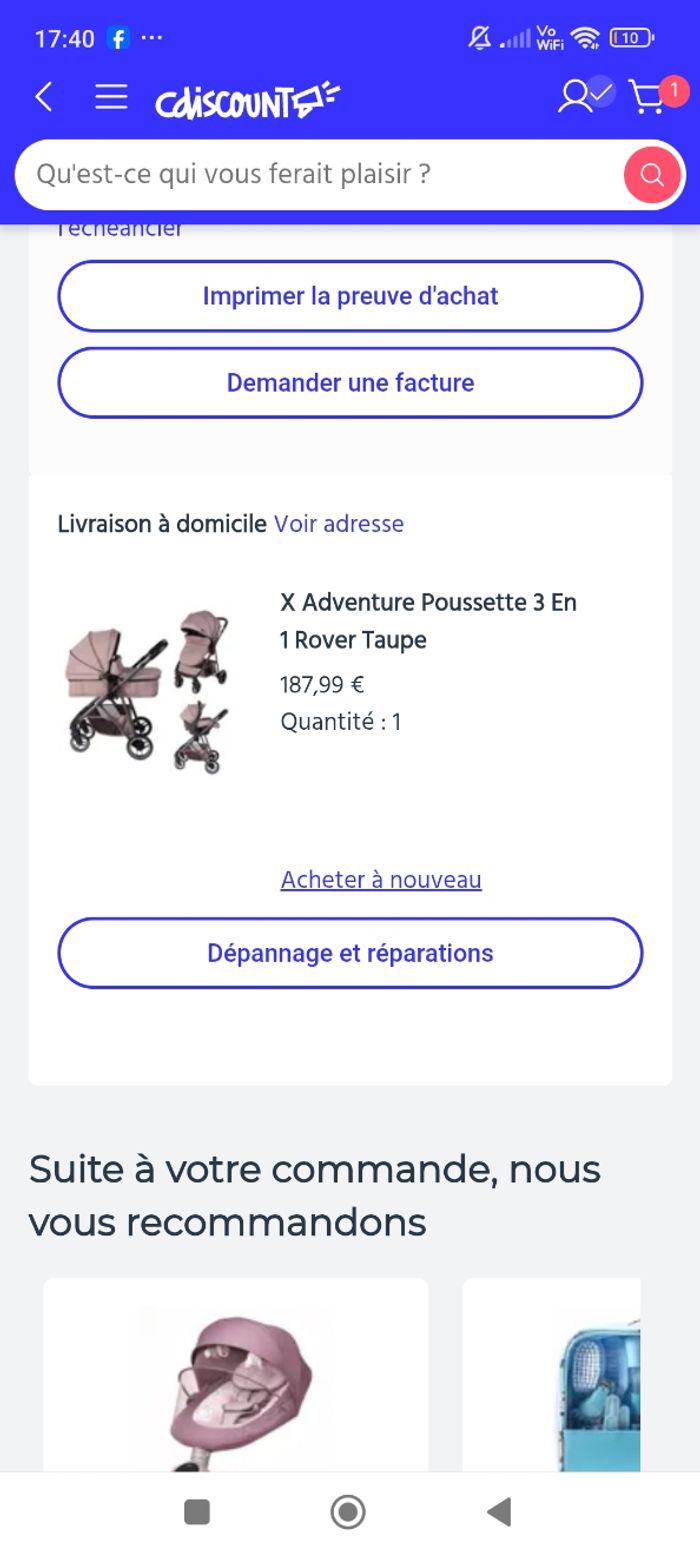Screen dimensions: 700x1556
Task: Tap Acheter à nouveau link
Action: pyautogui.click(x=381, y=880)
